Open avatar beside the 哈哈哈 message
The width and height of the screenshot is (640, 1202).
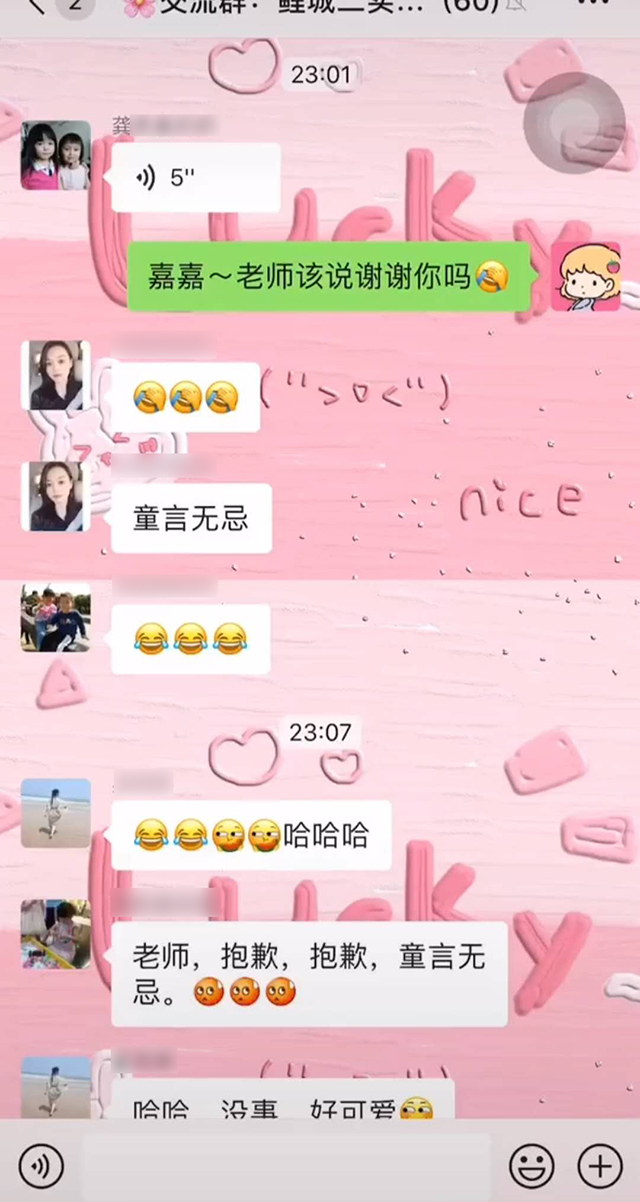[x=56, y=813]
